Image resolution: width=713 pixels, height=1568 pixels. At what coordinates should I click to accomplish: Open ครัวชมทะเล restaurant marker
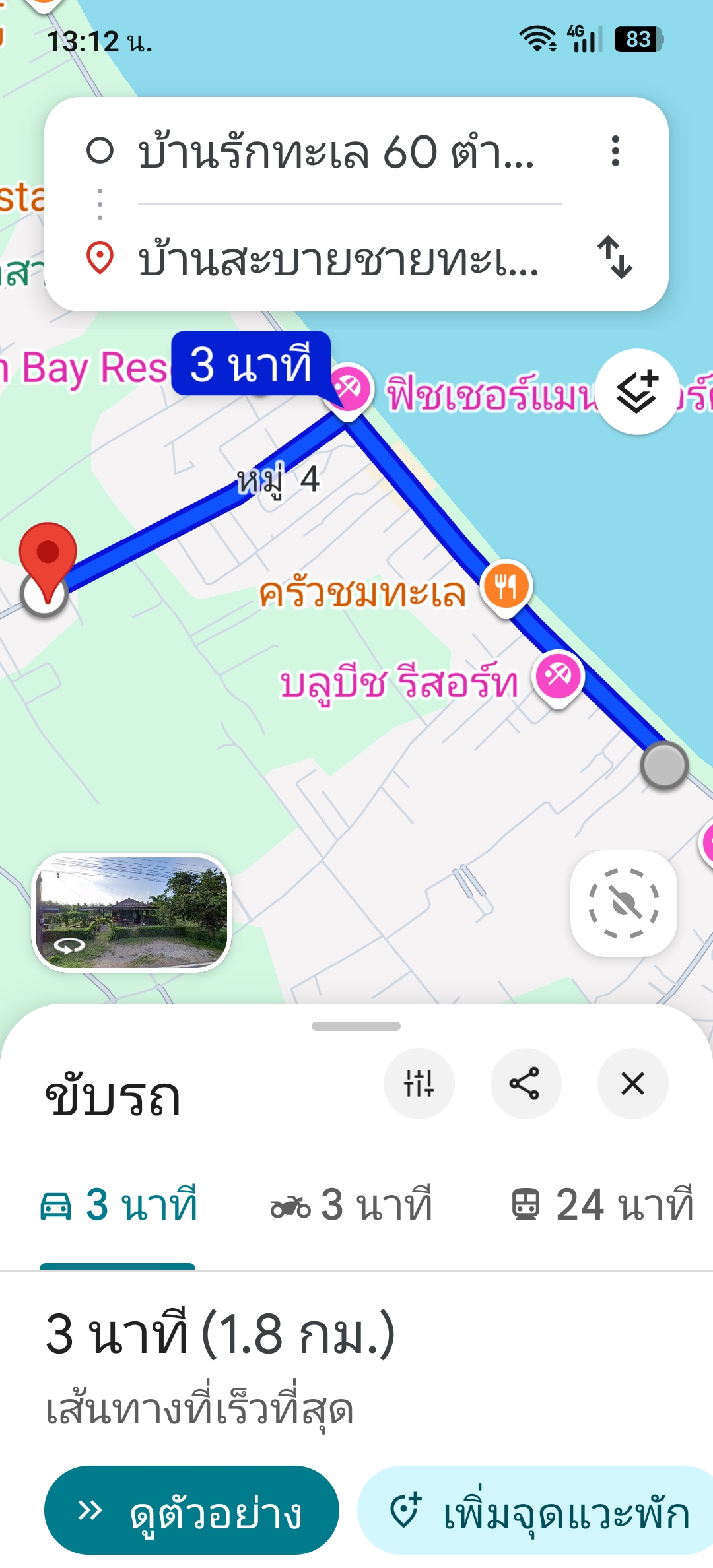pos(506,586)
